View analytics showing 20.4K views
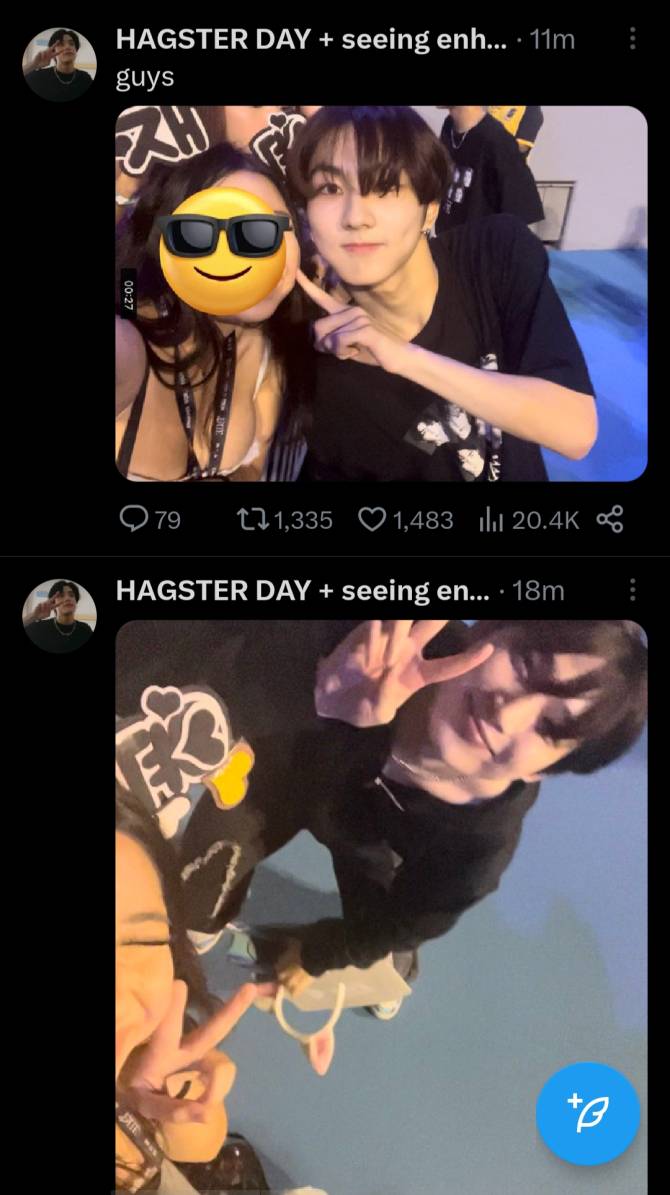Screen dimensions: 670x1195 pos(489,520)
